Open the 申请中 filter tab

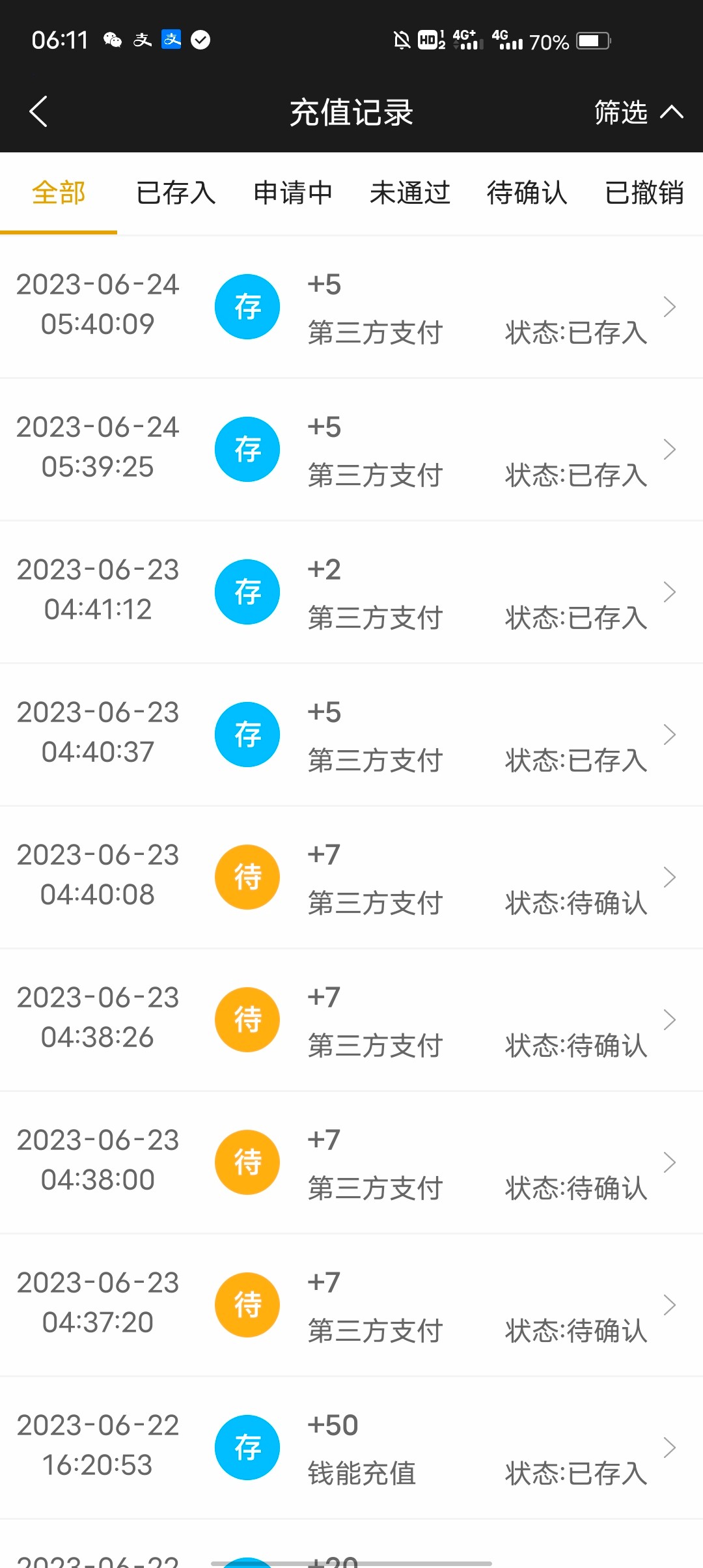coord(293,193)
